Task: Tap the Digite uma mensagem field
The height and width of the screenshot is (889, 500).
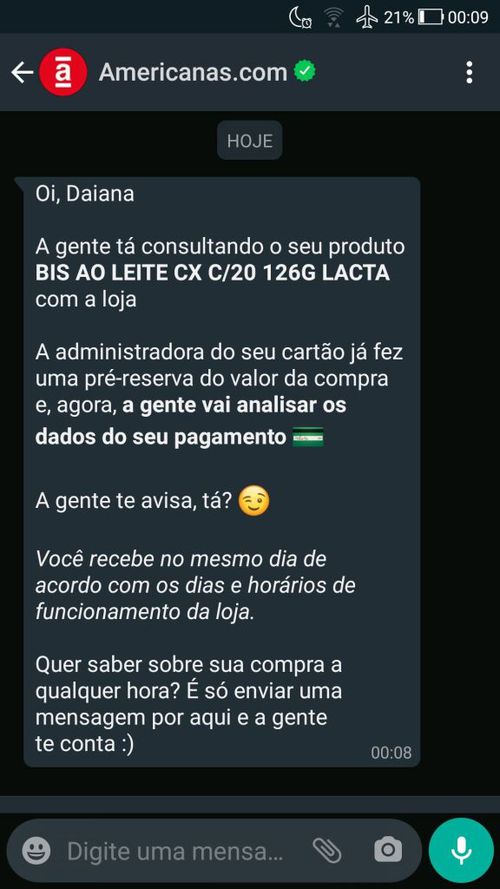Action: [x=175, y=851]
